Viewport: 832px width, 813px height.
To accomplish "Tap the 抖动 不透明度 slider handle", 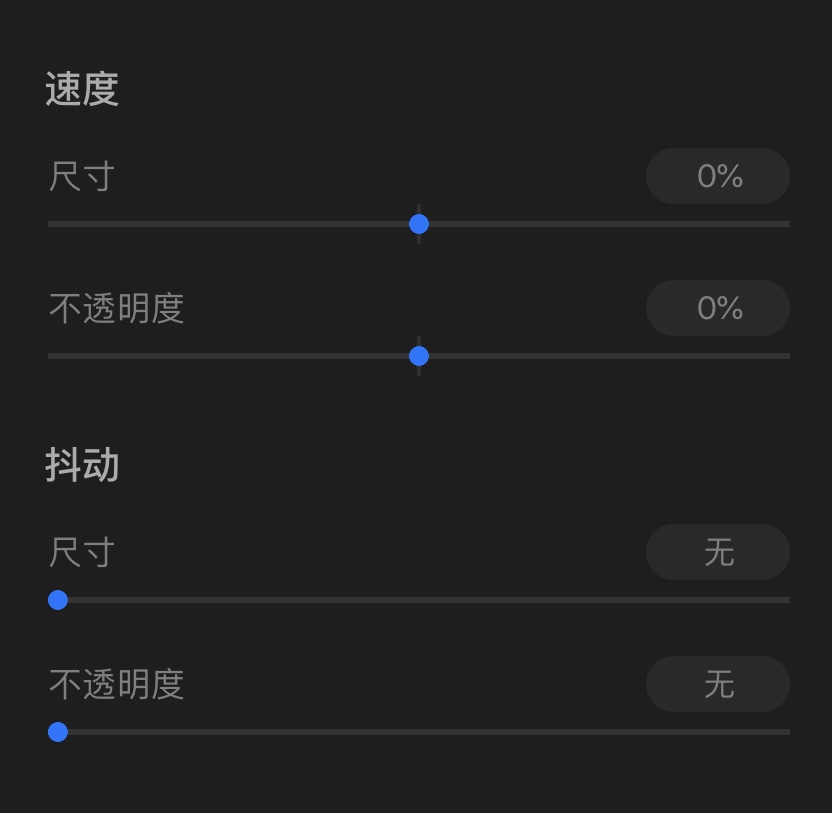I will tap(58, 732).
